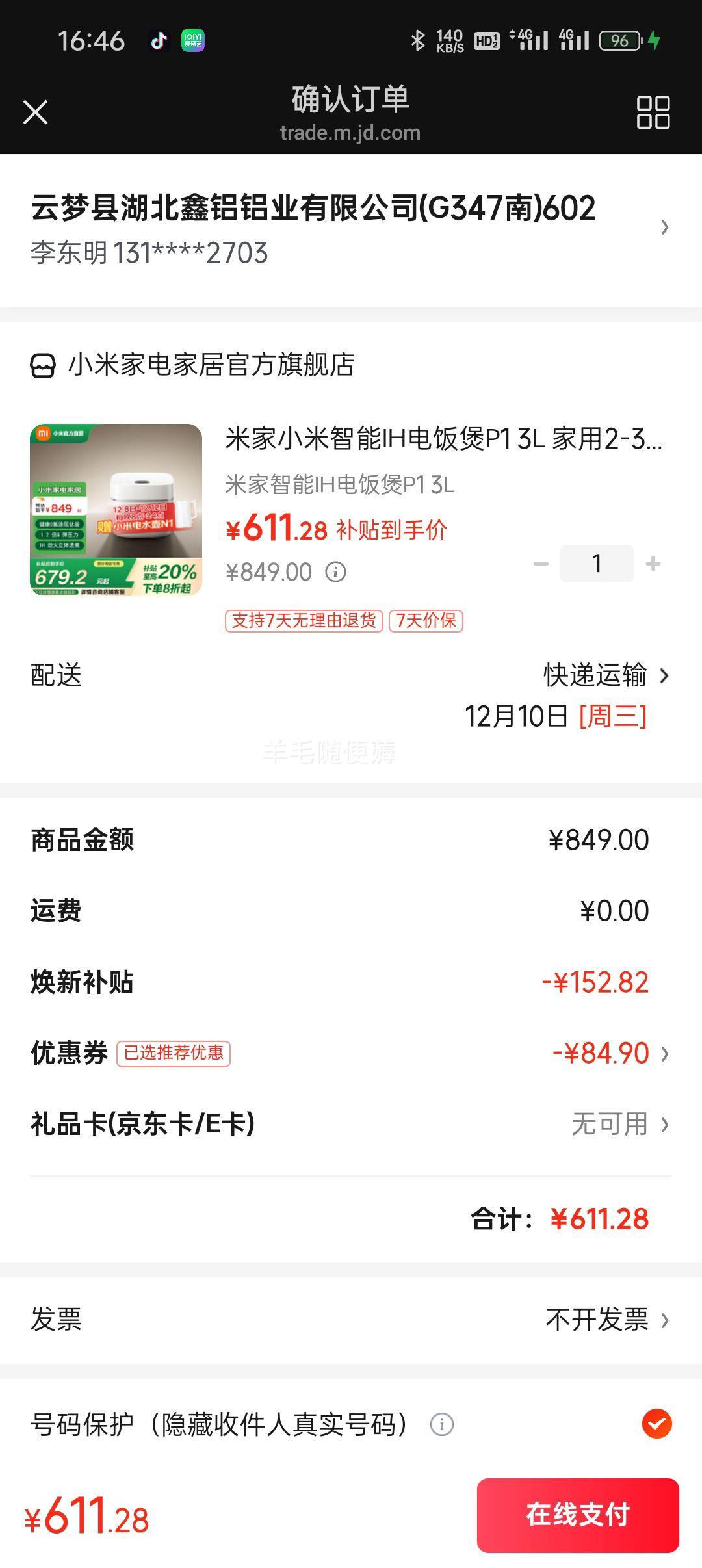
Task: Open the 礼品卡 gift card section
Action: click(664, 1127)
